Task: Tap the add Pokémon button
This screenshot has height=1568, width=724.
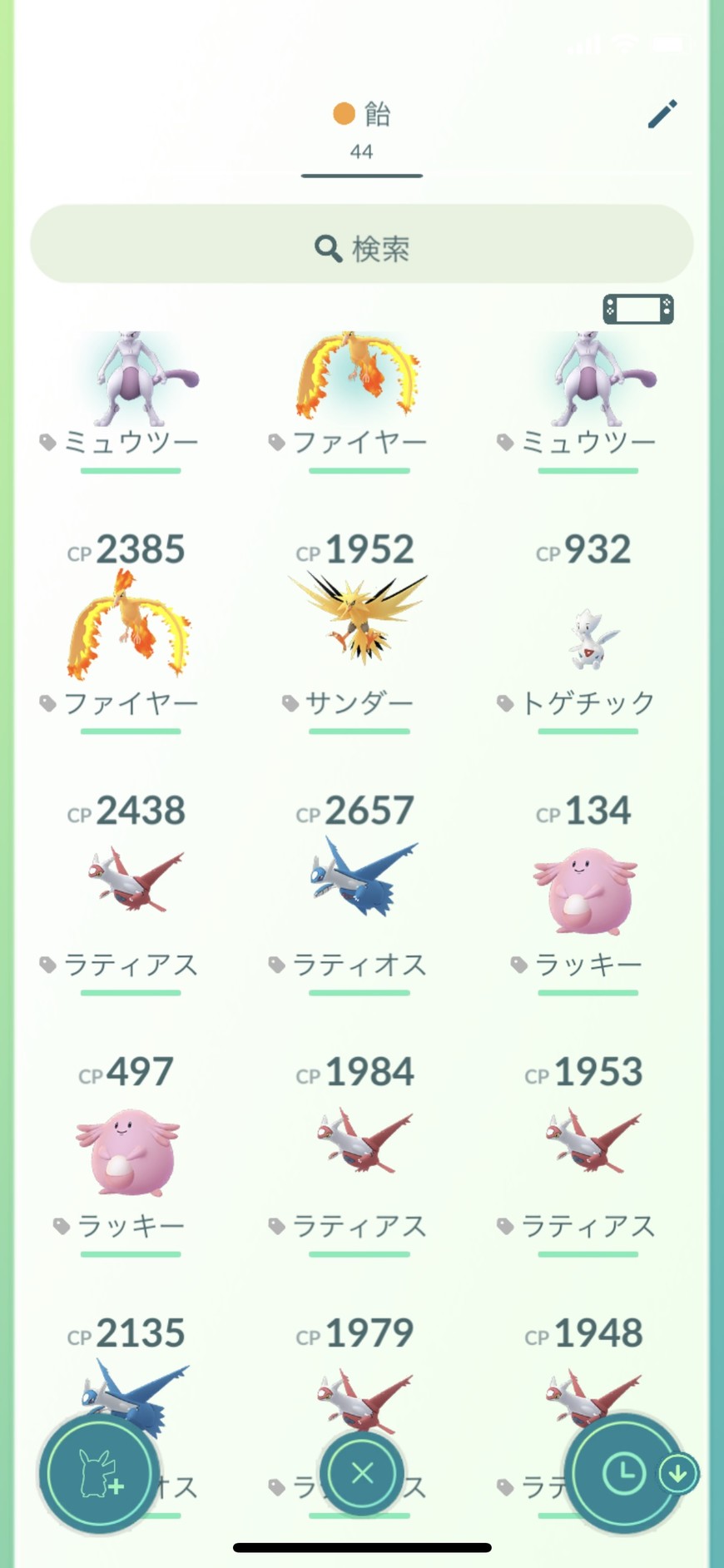Action: coord(99,1475)
